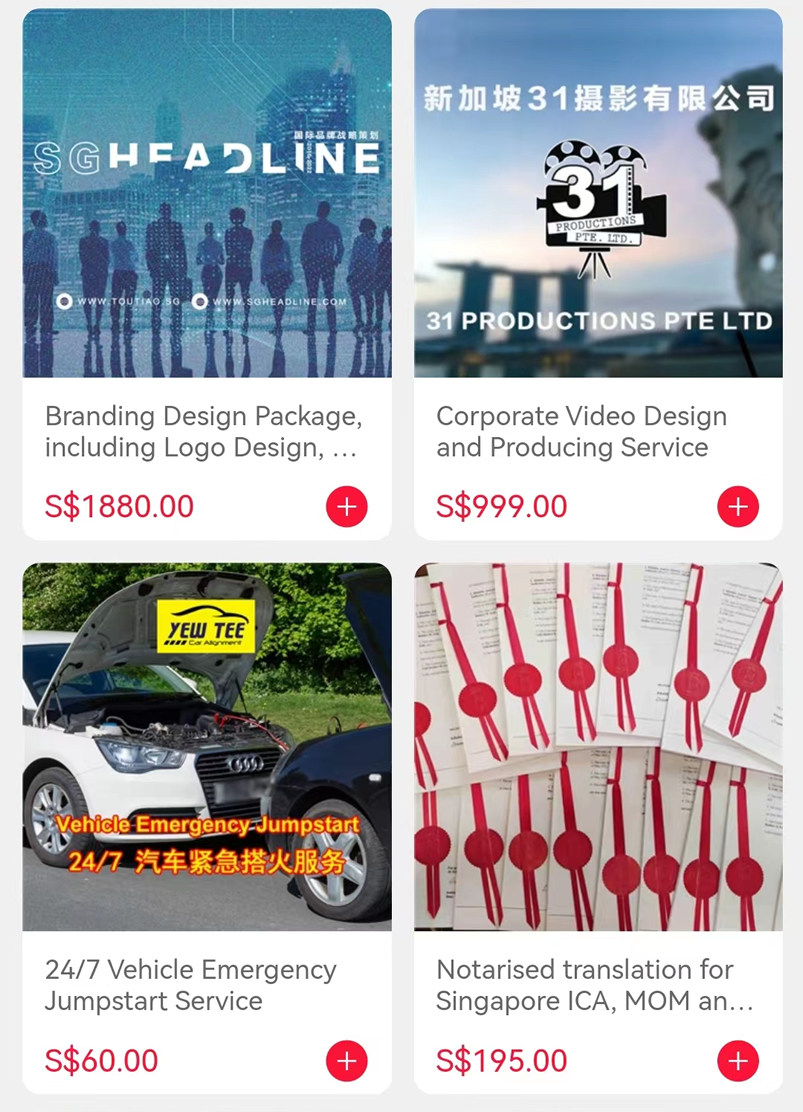View 24/7 Vehicle Emergency Jumpstart Service
This screenshot has height=1112, width=803.
pyautogui.click(x=207, y=748)
